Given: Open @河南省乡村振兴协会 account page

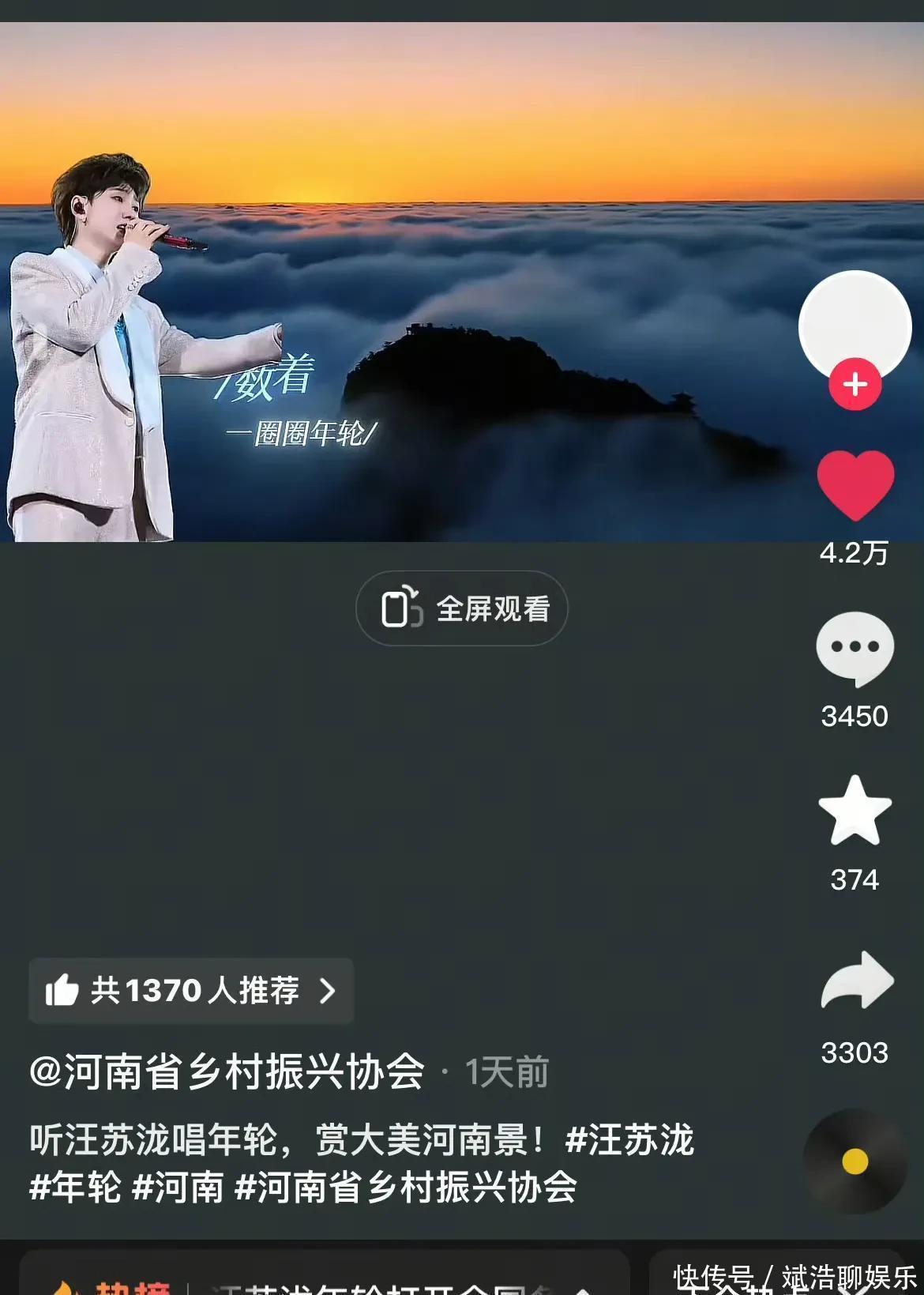Looking at the screenshot, I should pos(227,1072).
